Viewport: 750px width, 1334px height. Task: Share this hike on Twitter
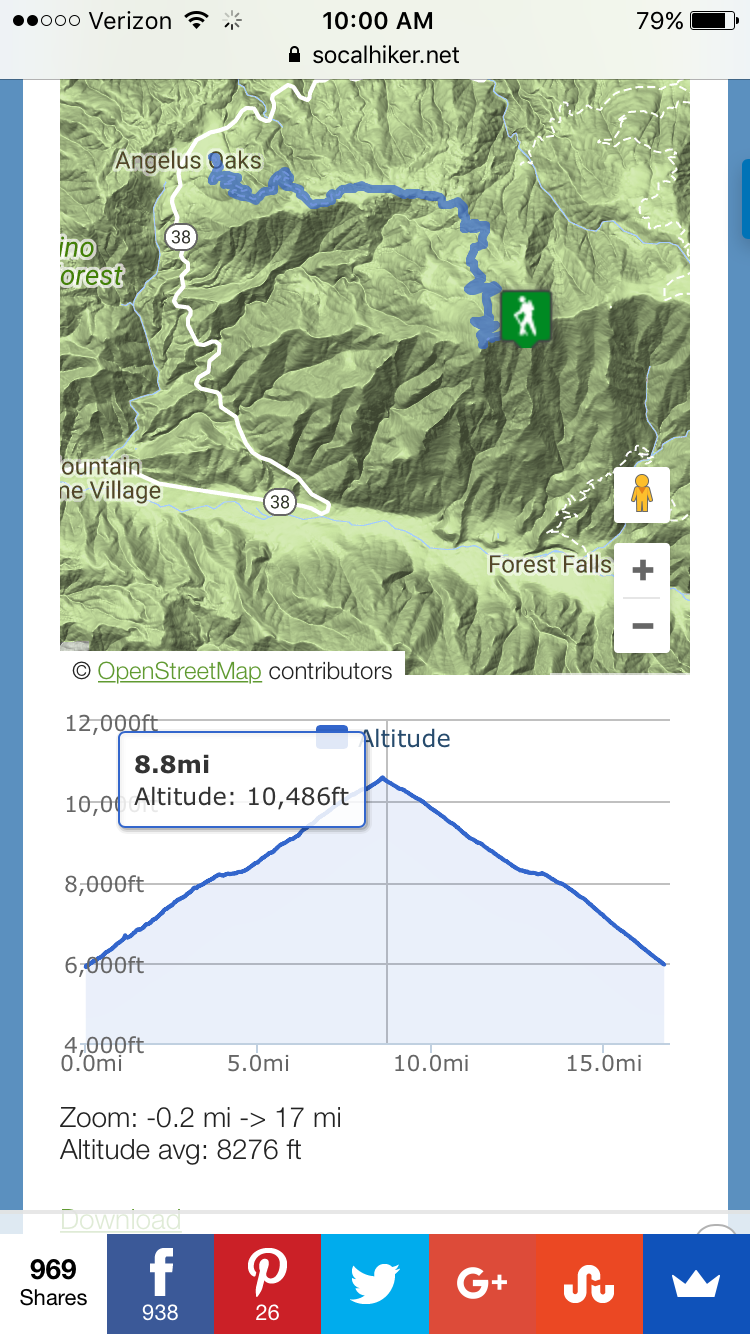pos(375,1284)
